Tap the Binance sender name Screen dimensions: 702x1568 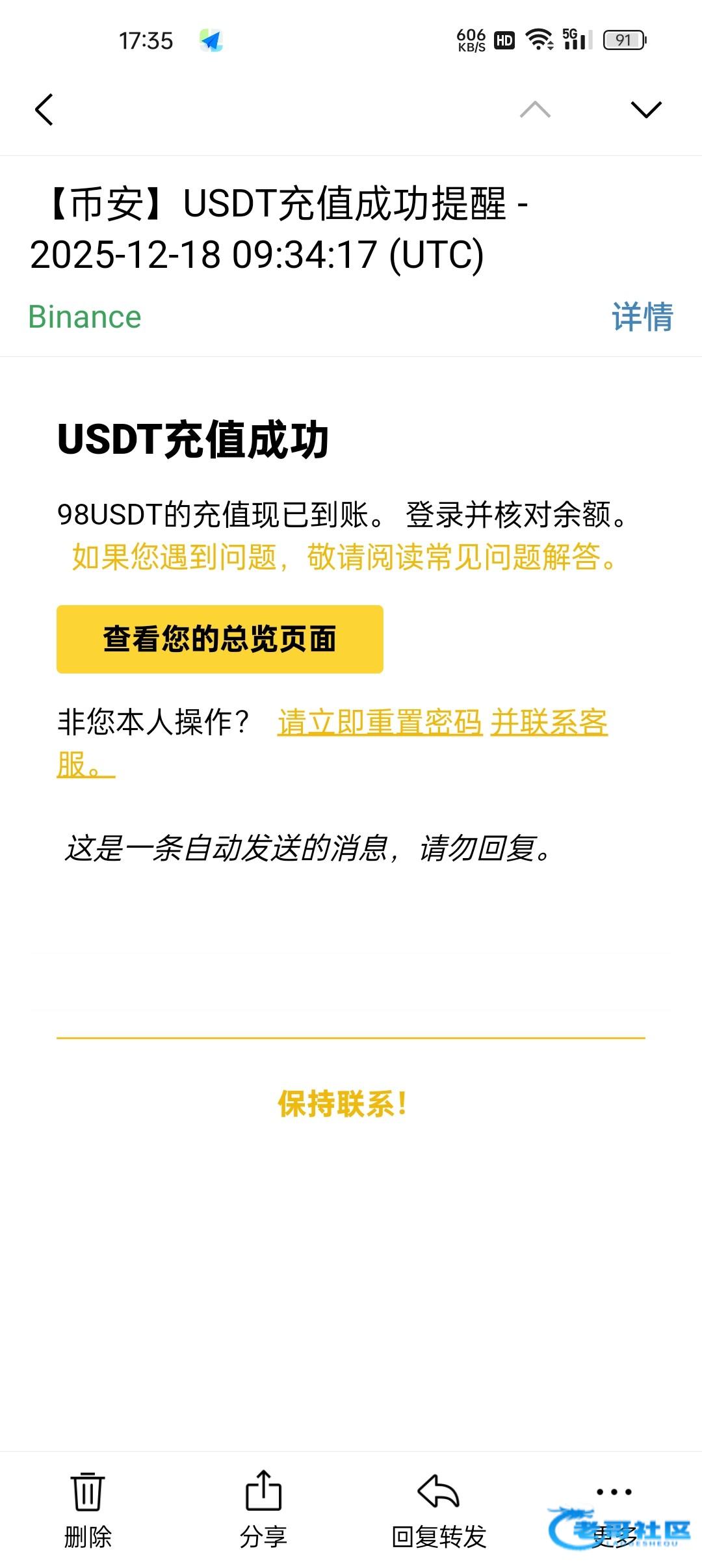(x=84, y=317)
